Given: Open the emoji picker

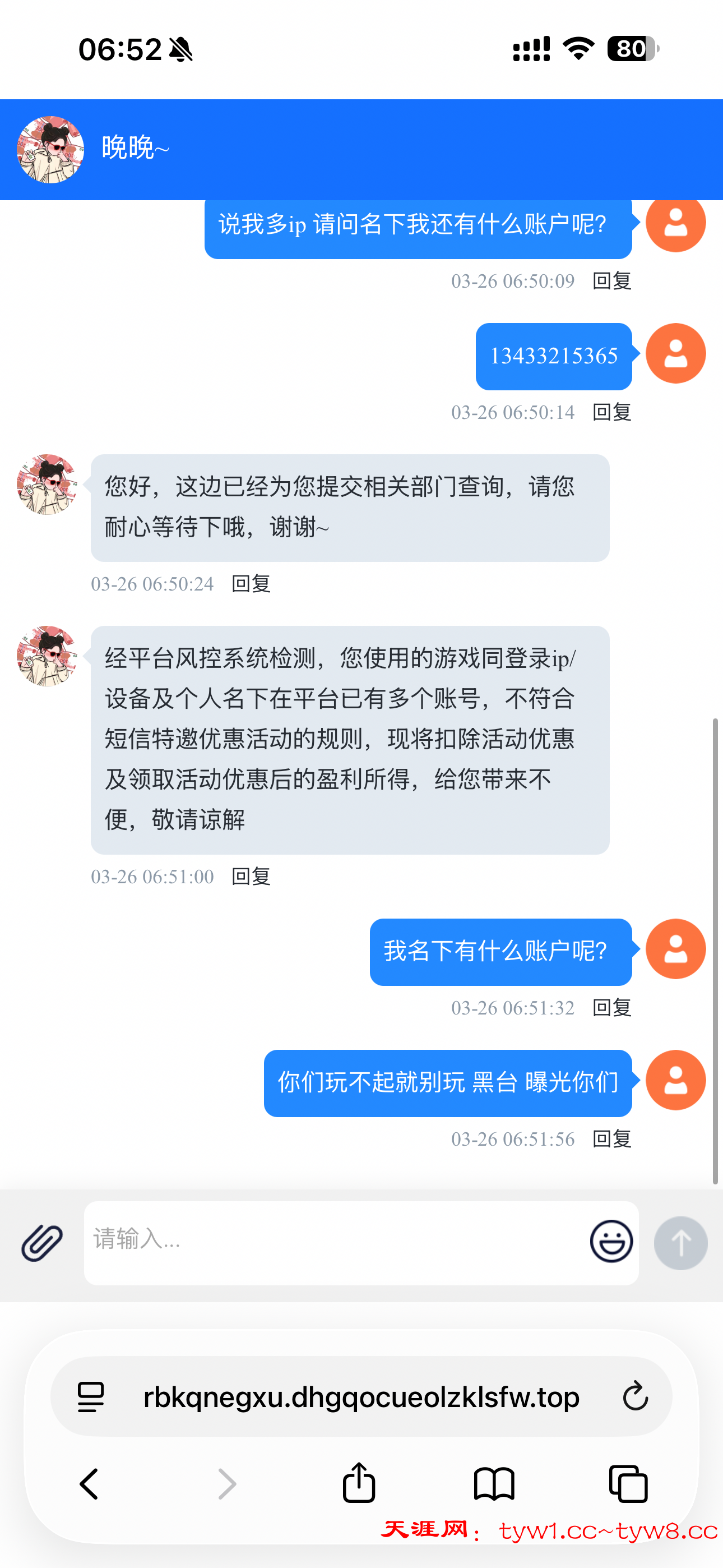Looking at the screenshot, I should pyautogui.click(x=611, y=1241).
